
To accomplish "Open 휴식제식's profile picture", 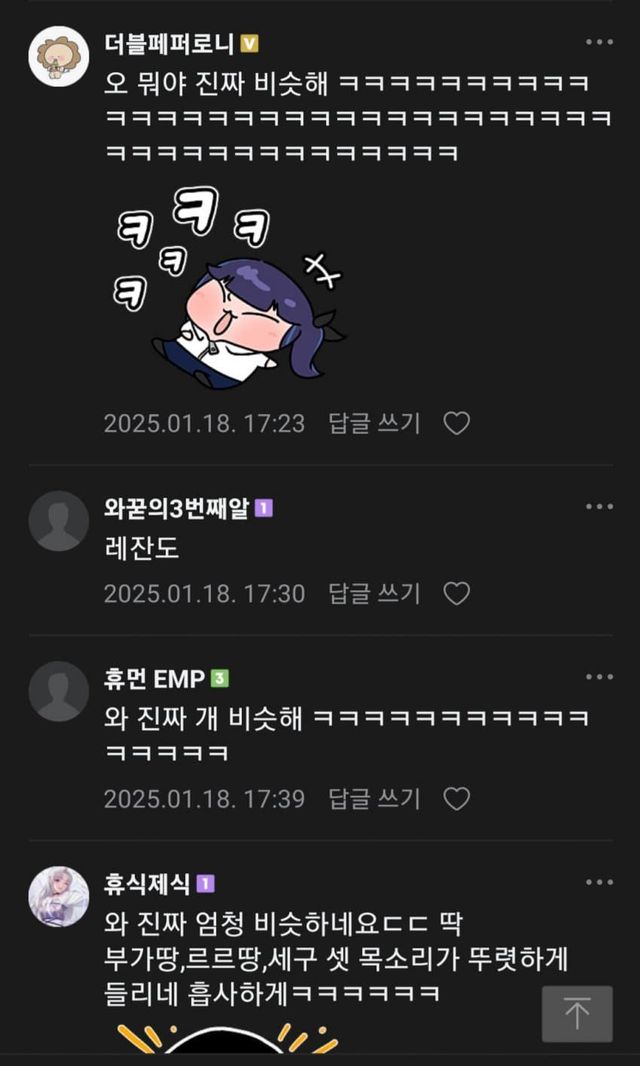I will [x=58, y=896].
